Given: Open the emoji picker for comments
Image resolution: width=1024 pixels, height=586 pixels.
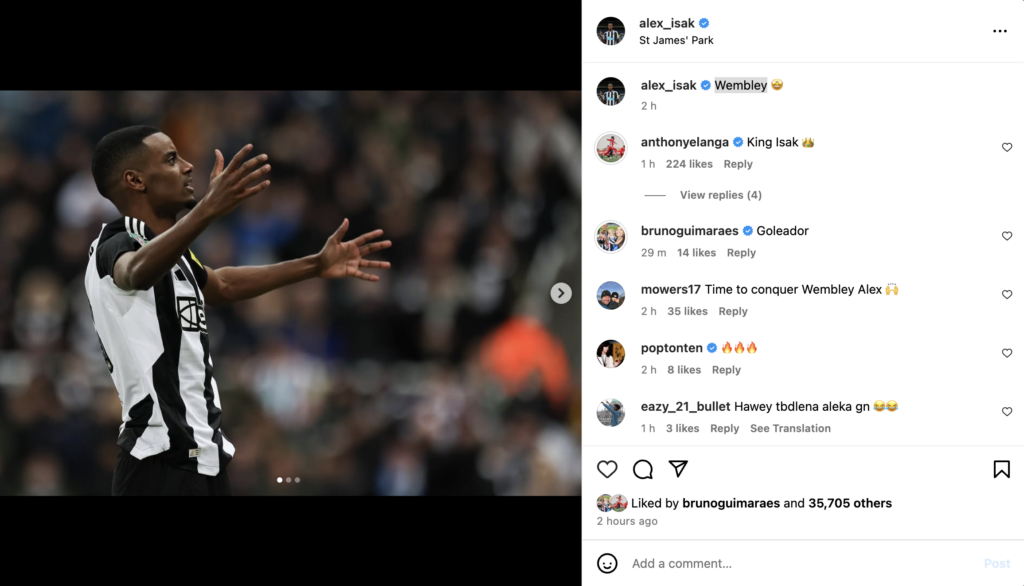Looking at the screenshot, I should pyautogui.click(x=607, y=563).
